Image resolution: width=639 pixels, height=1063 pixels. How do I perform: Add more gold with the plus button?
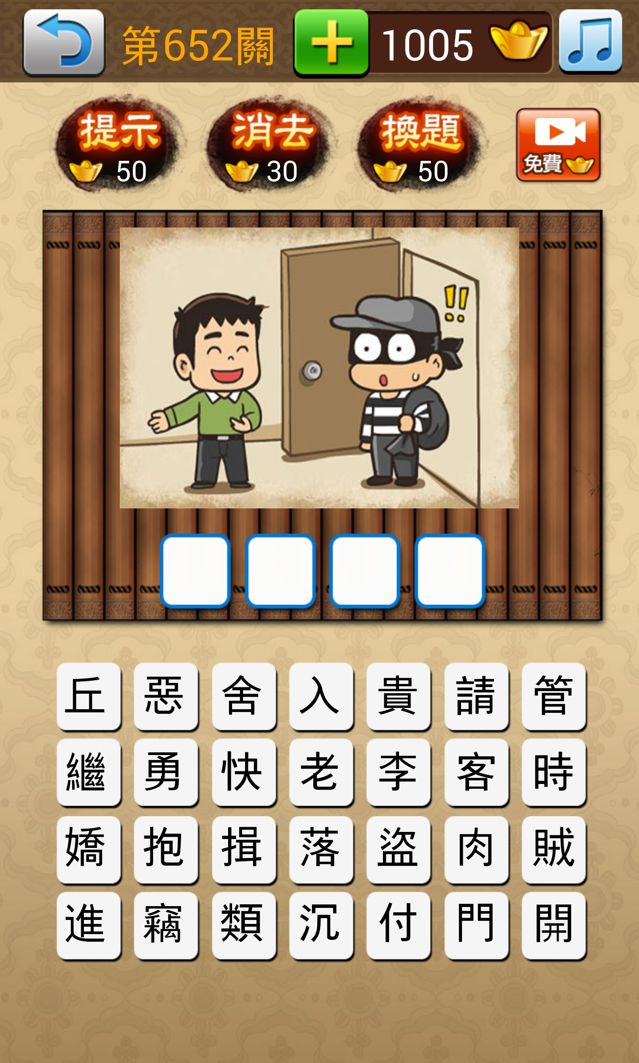[331, 43]
